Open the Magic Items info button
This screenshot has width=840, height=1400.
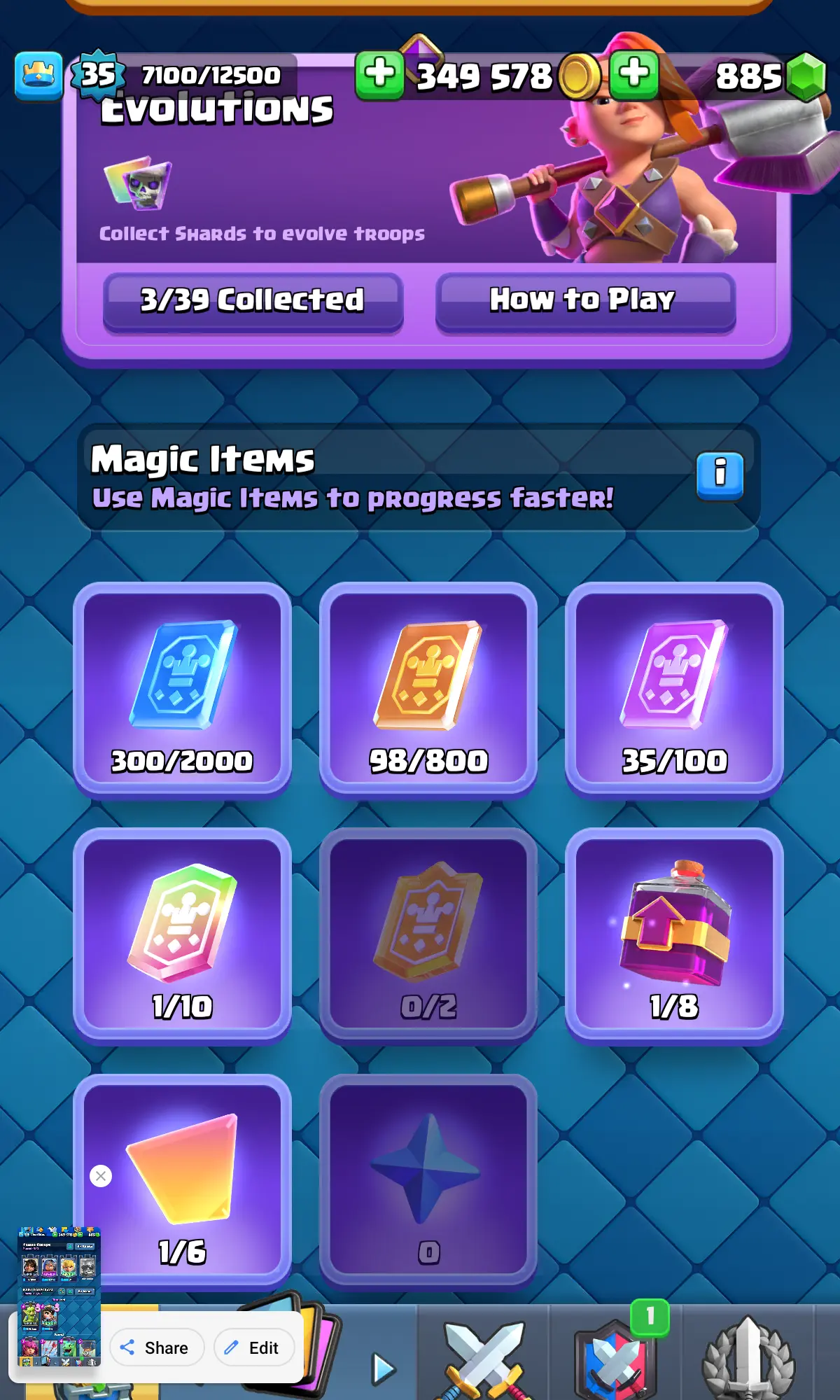click(719, 475)
